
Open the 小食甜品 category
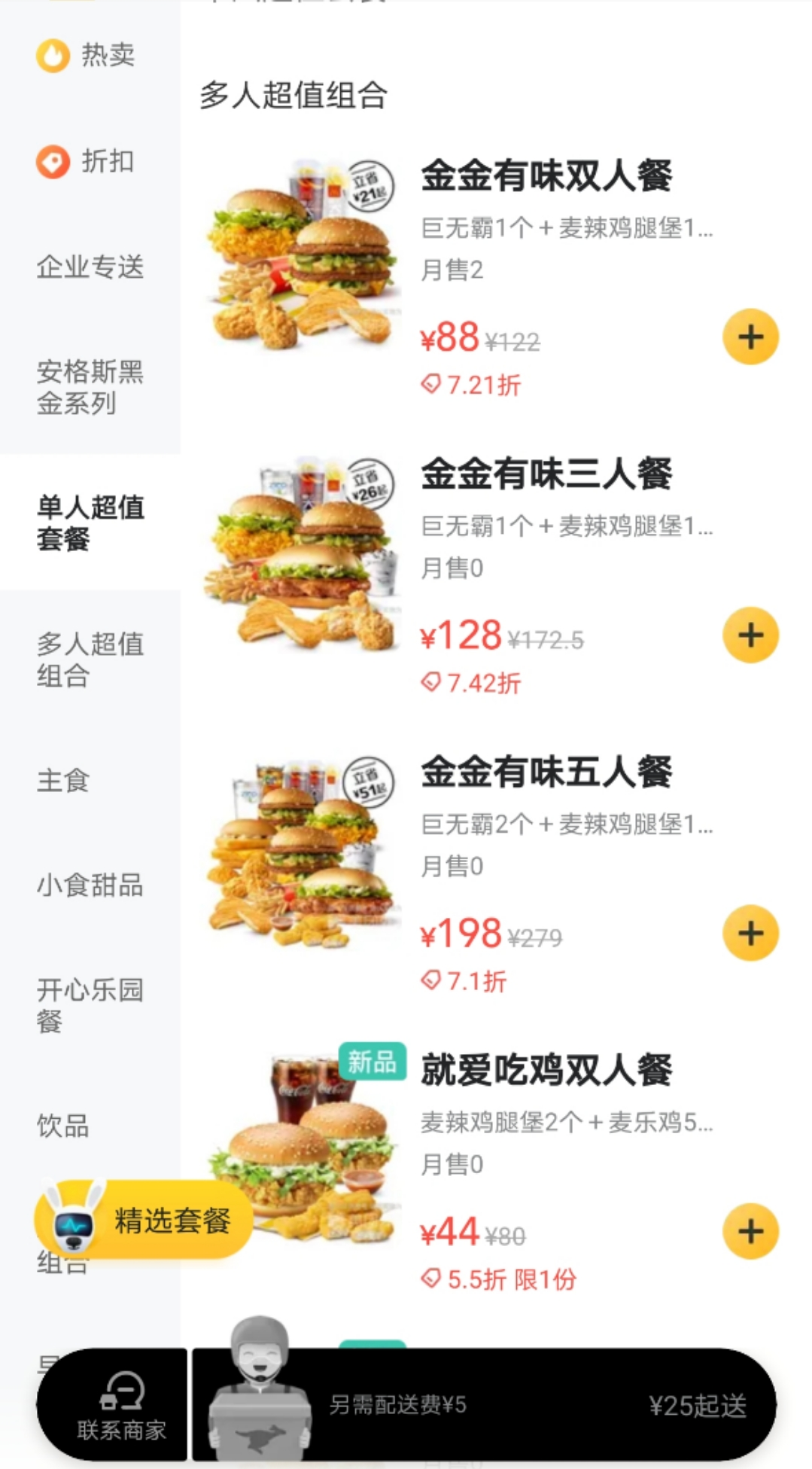pos(90,885)
